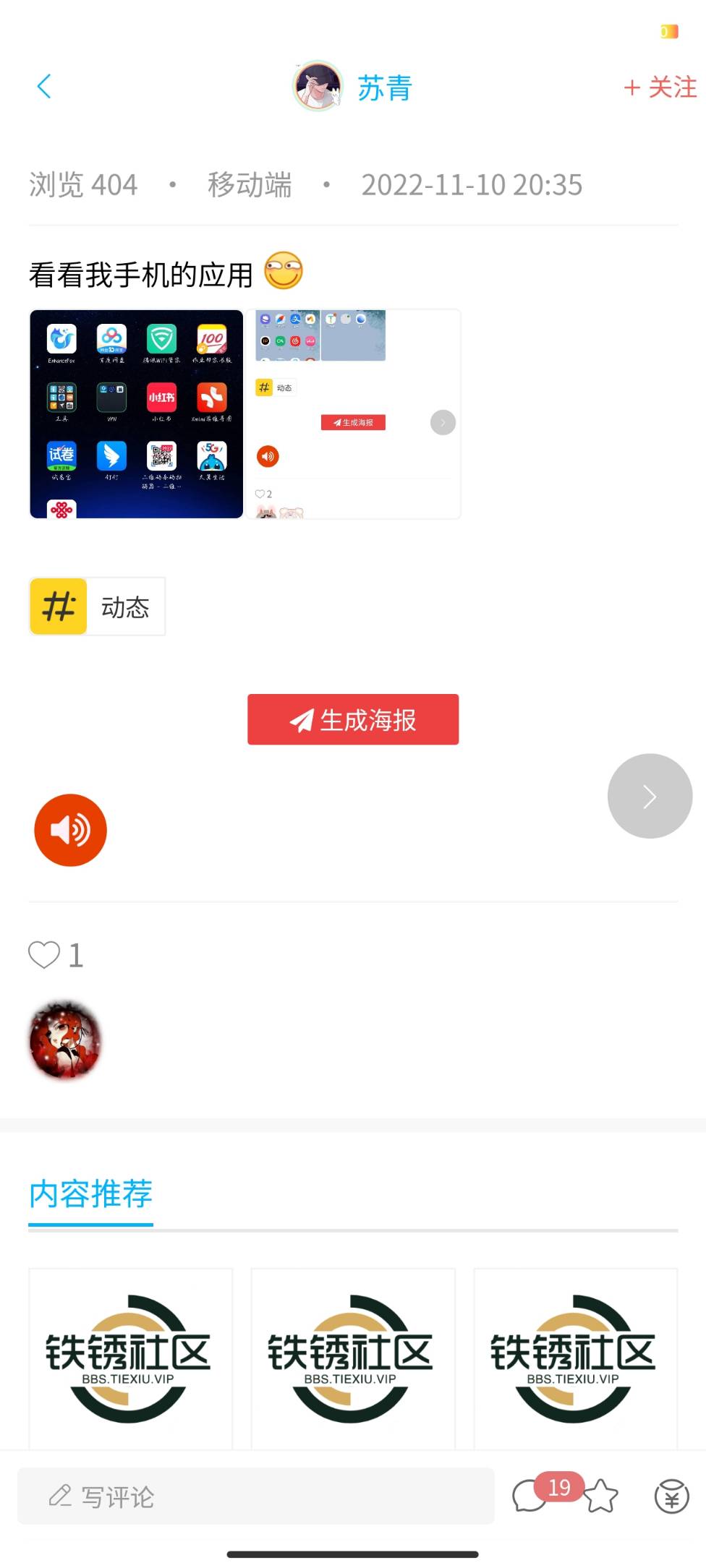Favorite this post with the star
This screenshot has width=706, height=1568.
click(602, 1496)
